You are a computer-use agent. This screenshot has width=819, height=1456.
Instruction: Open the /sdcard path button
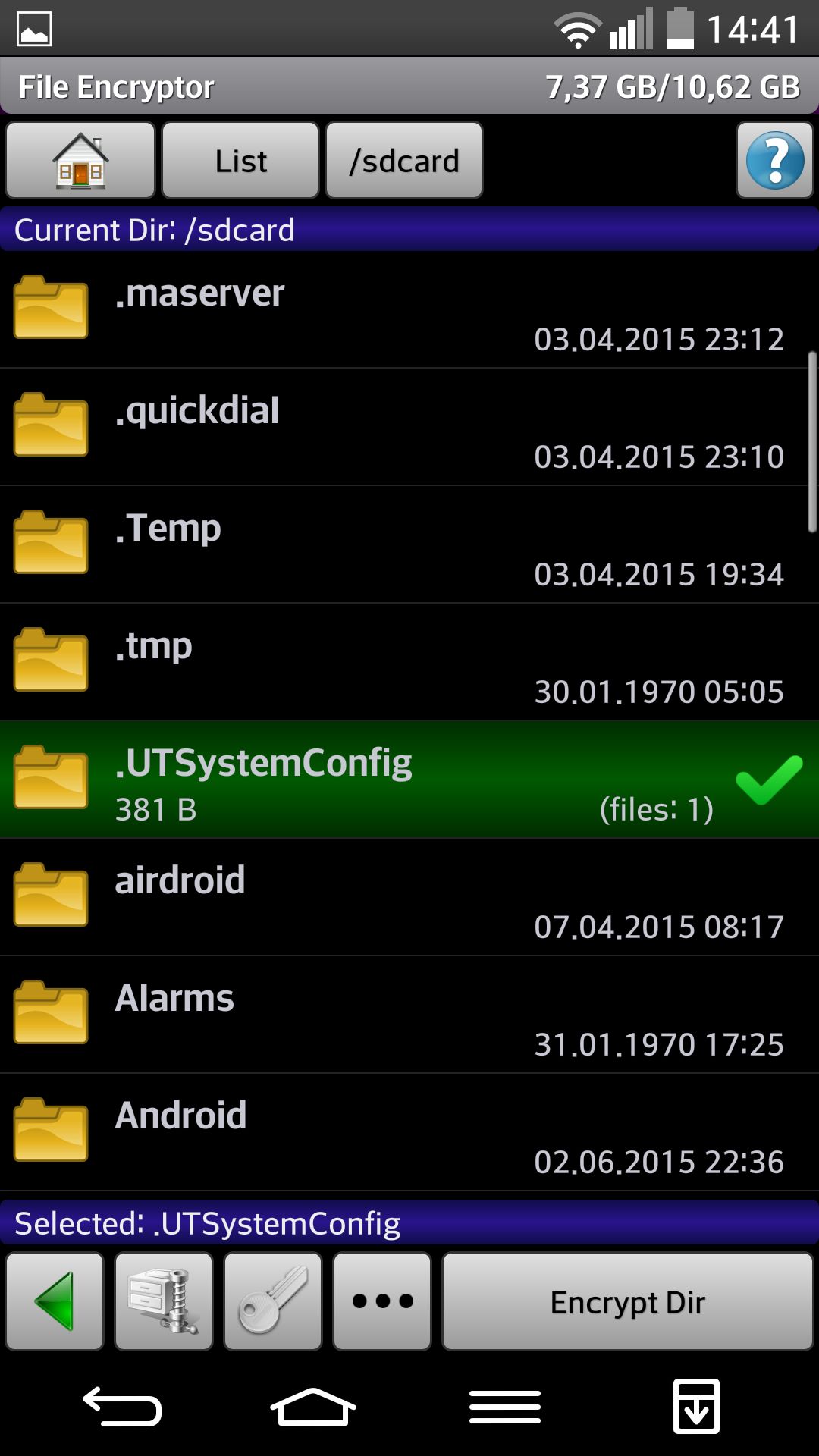(404, 161)
